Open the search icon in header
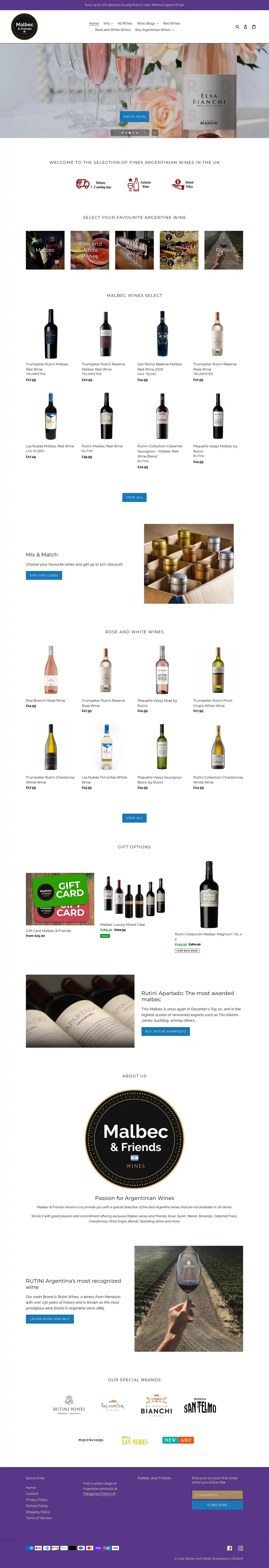Viewport: 269px width, 1568px height. click(x=237, y=27)
